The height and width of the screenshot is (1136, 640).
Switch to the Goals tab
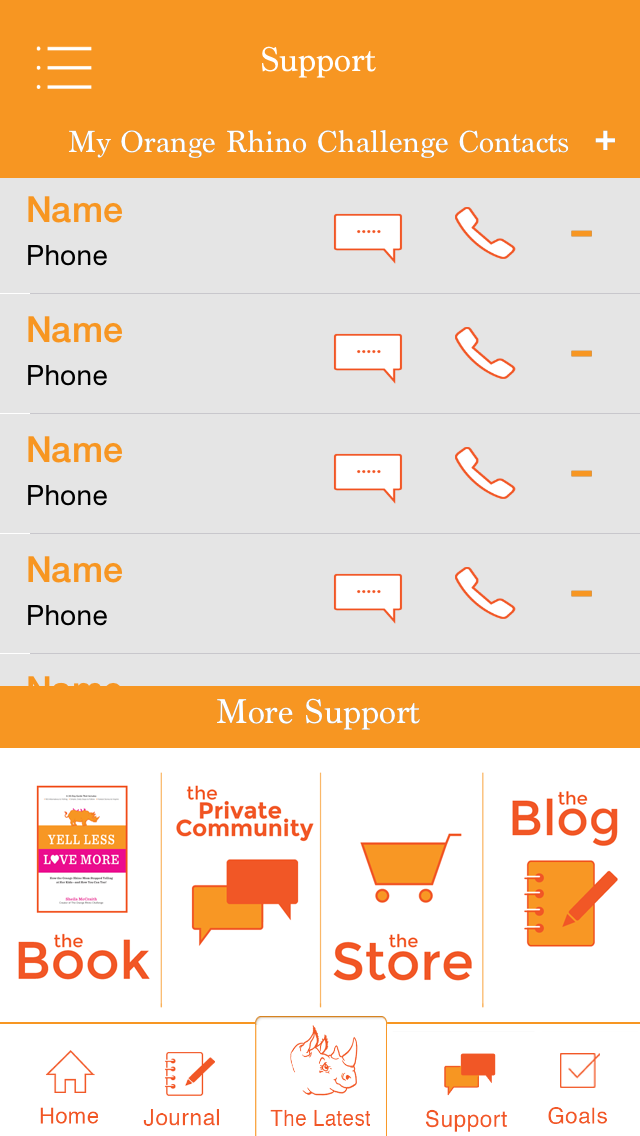[x=578, y=1087]
